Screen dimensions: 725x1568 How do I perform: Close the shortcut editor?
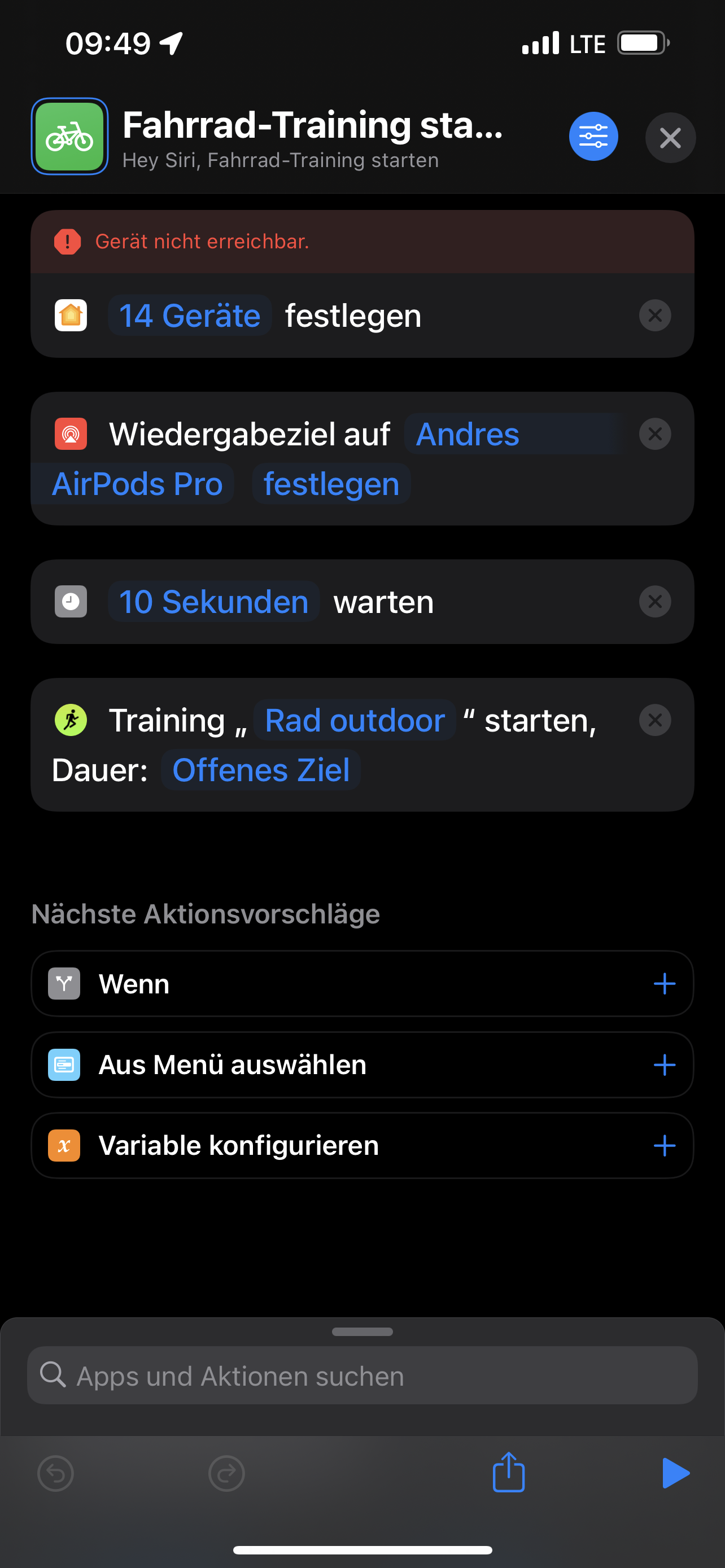pos(670,138)
